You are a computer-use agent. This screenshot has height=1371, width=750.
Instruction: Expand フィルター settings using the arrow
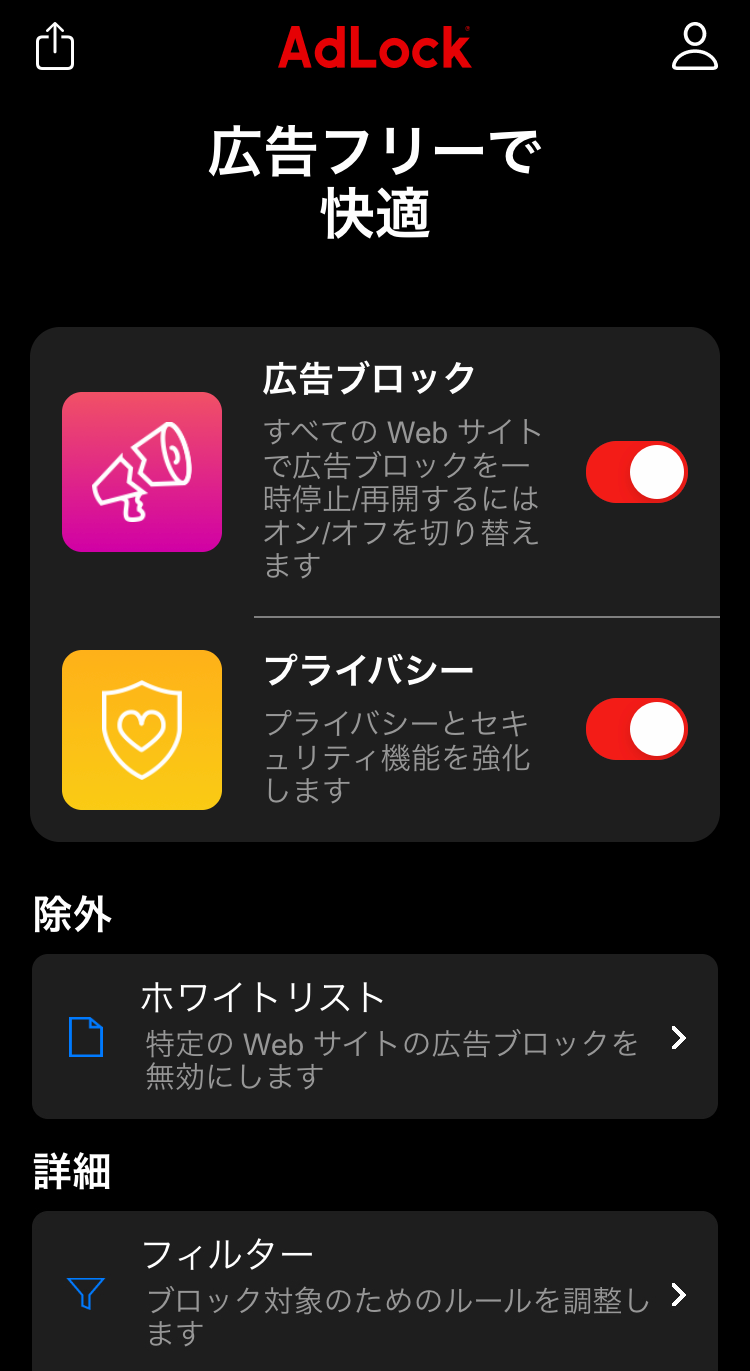[679, 1295]
